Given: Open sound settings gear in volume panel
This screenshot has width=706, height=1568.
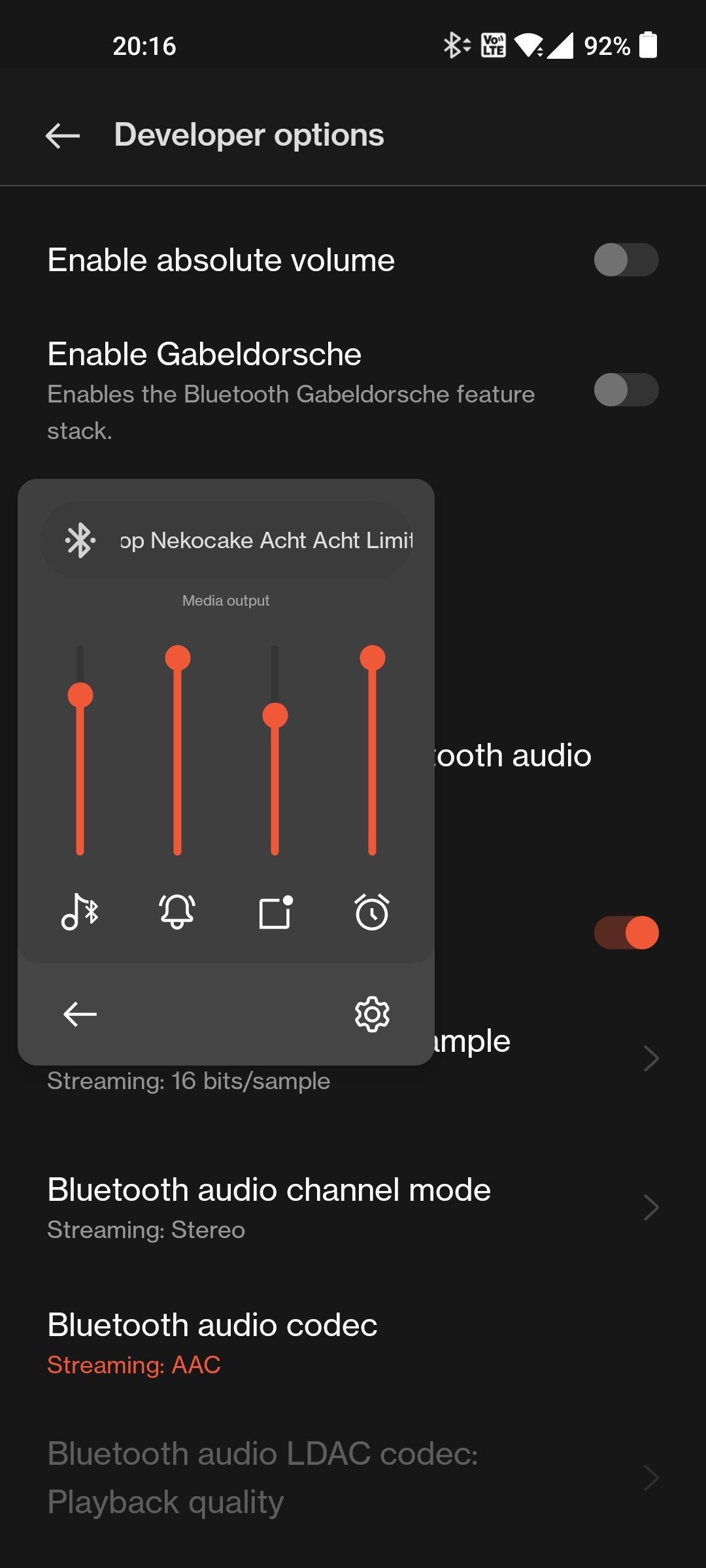Looking at the screenshot, I should click(x=372, y=1014).
